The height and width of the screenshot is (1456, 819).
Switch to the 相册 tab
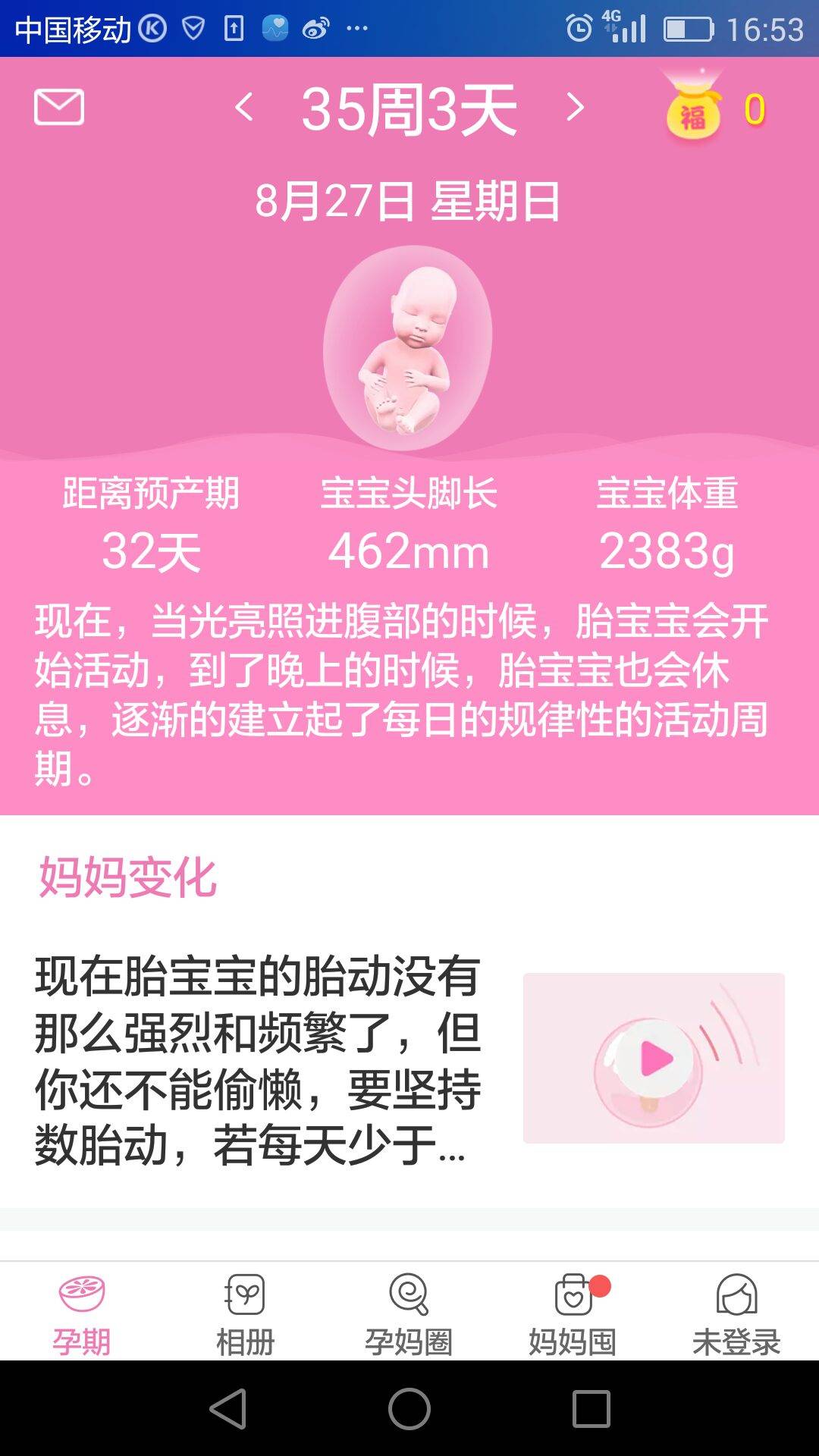click(x=245, y=1314)
